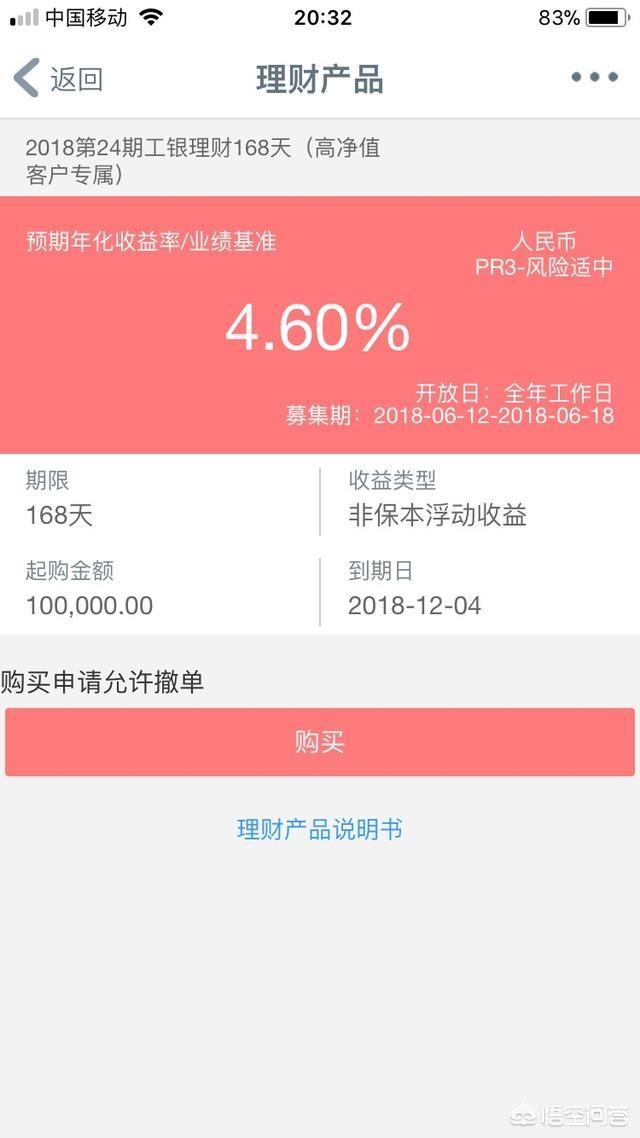This screenshot has height=1138, width=640.
Task: Go back using the 返回 button
Action: [58, 79]
